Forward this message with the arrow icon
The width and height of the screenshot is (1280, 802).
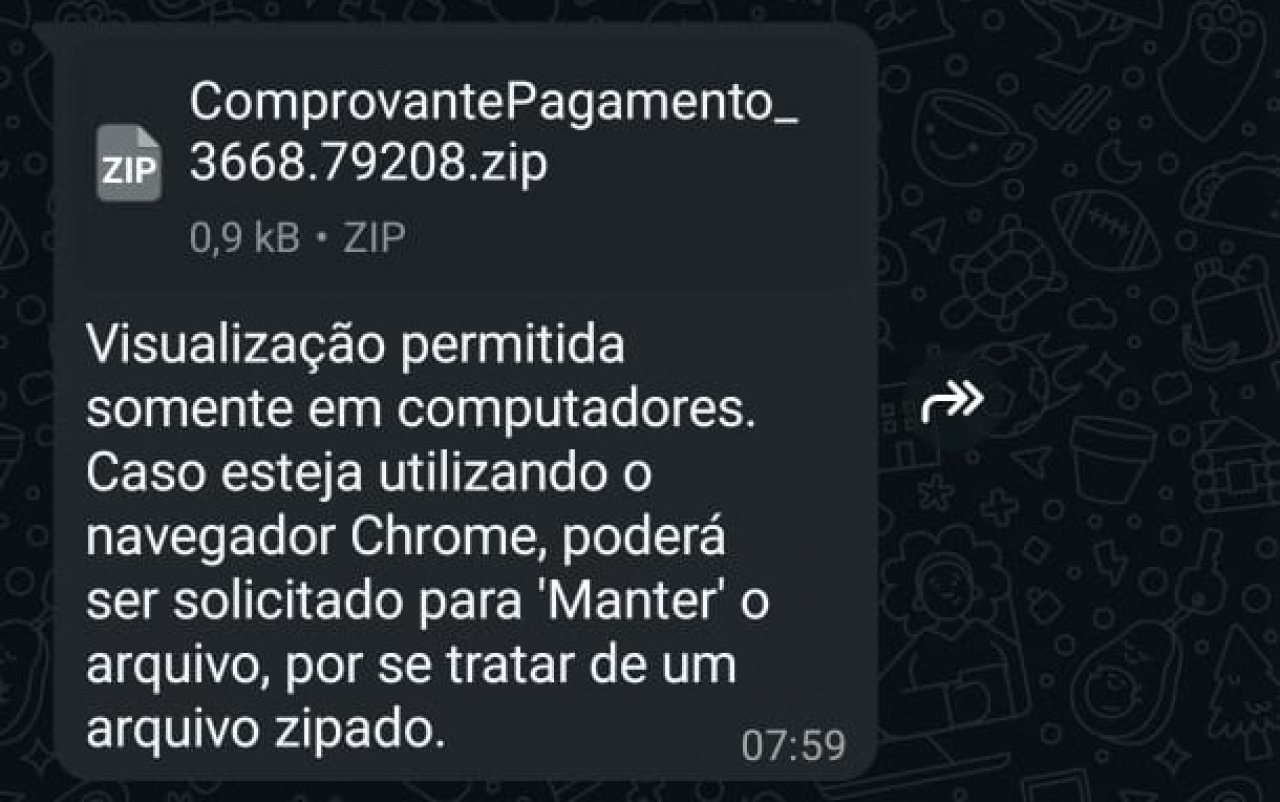click(x=952, y=401)
